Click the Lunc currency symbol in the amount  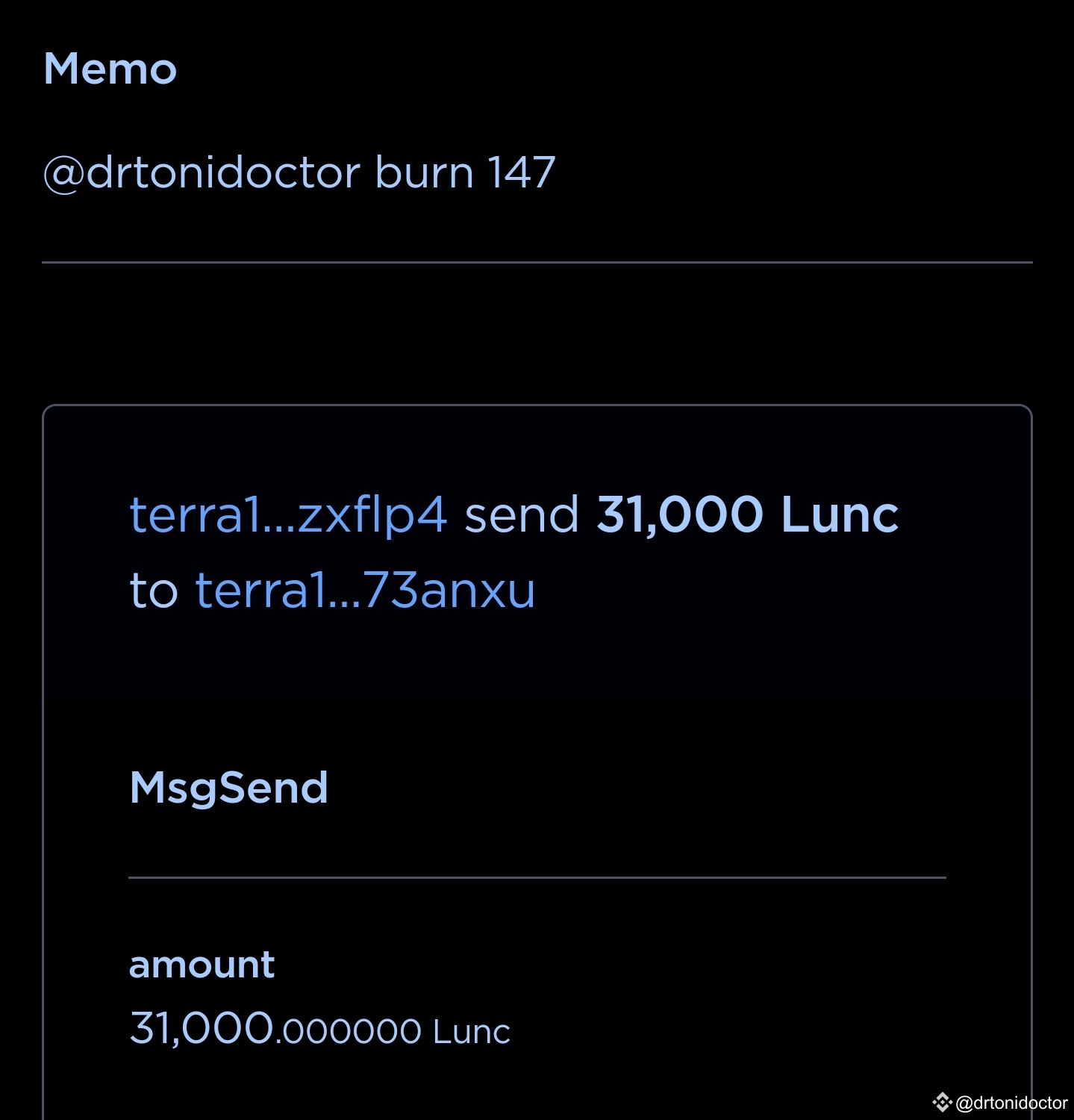[x=472, y=1030]
